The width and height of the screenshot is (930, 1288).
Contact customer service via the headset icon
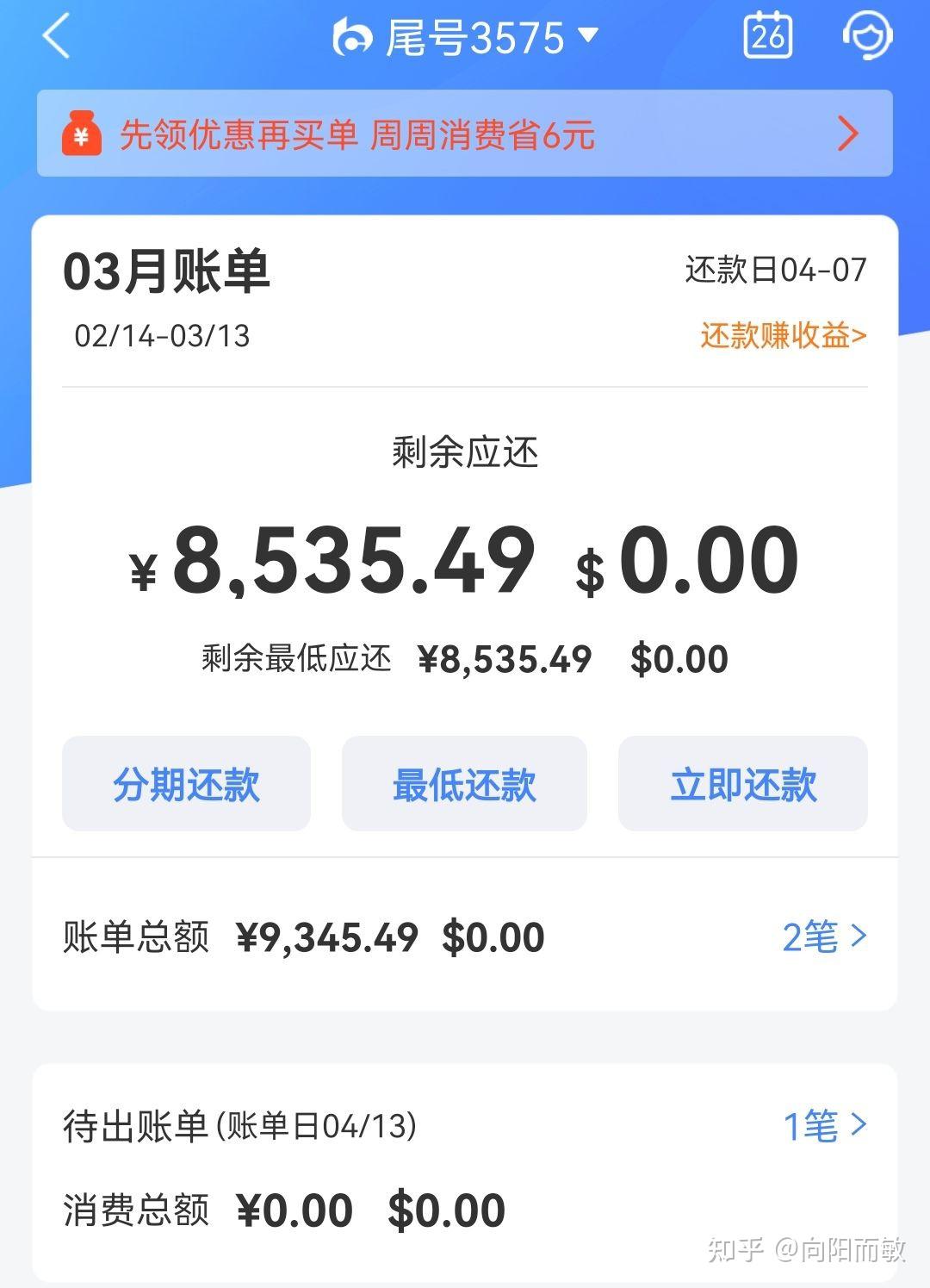click(x=866, y=36)
